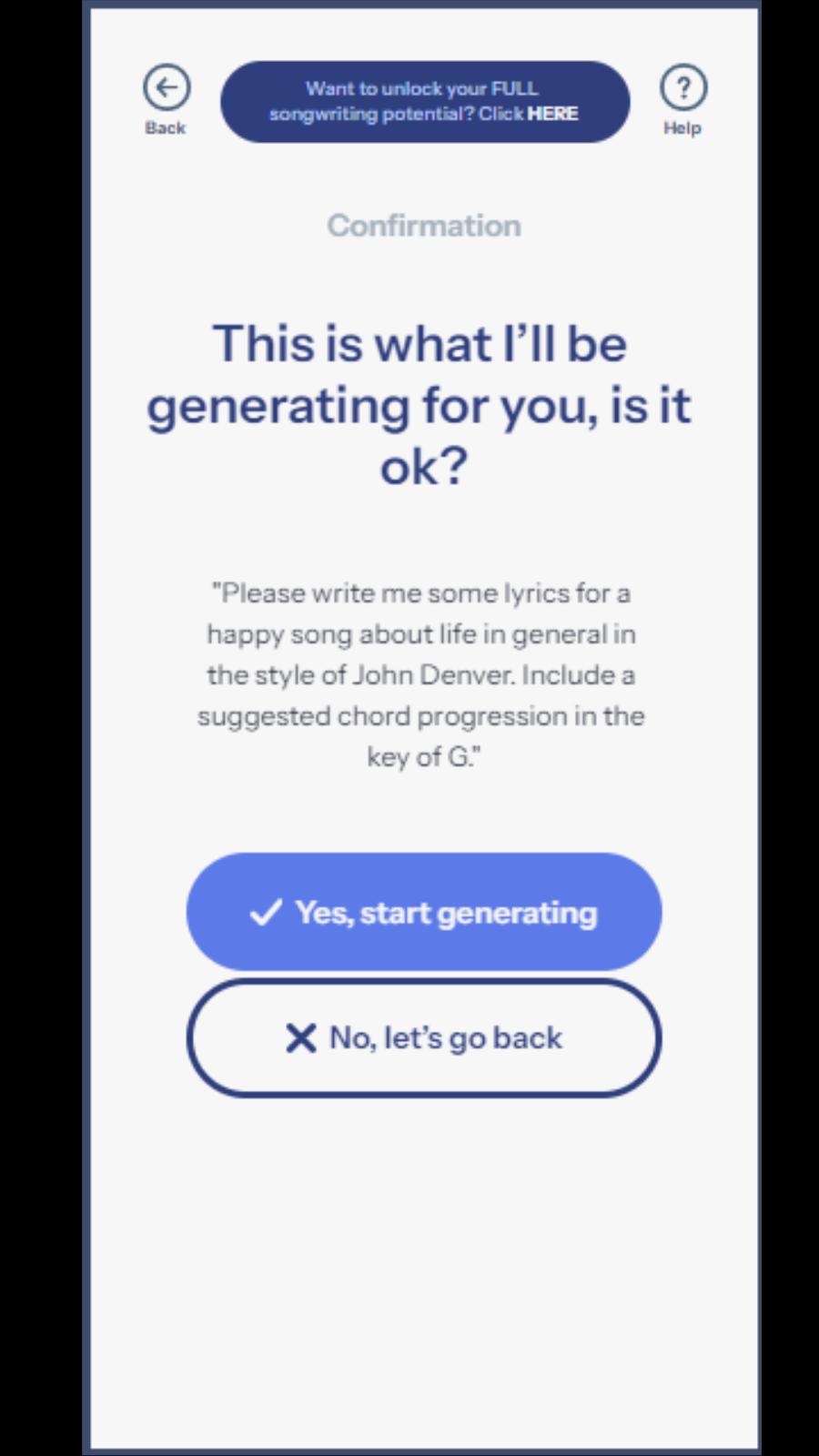Confirm with Yes, start generating

click(424, 912)
